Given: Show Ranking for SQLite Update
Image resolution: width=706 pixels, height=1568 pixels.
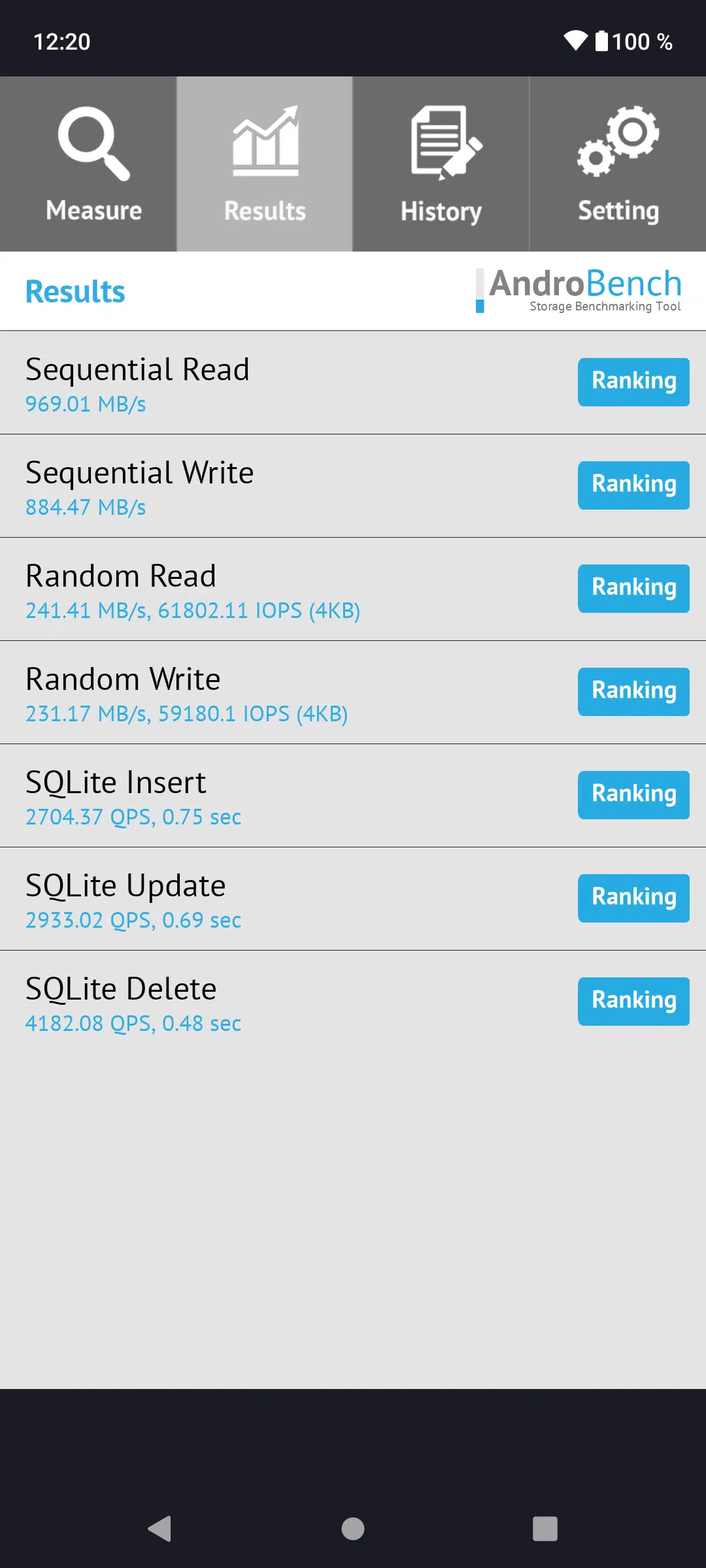Looking at the screenshot, I should pos(633,898).
